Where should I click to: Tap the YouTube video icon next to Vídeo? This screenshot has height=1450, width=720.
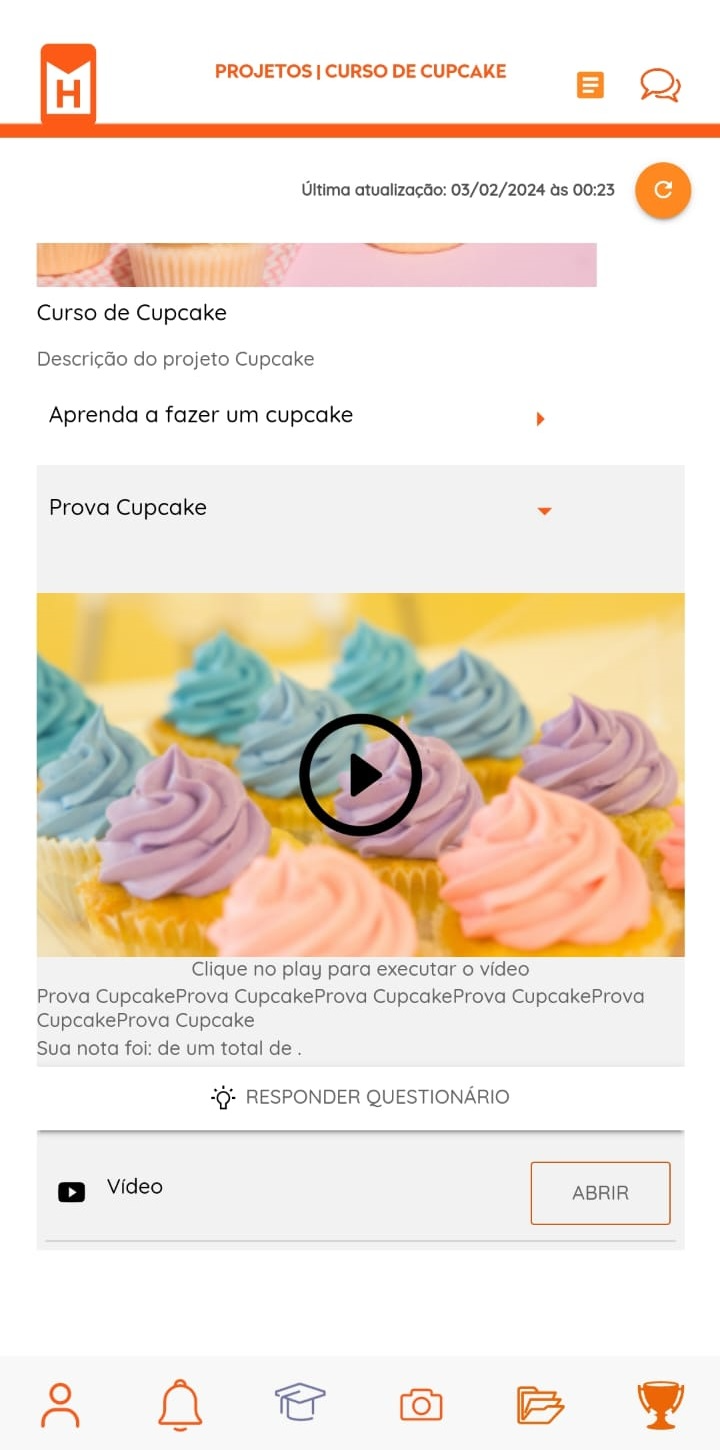70,1191
